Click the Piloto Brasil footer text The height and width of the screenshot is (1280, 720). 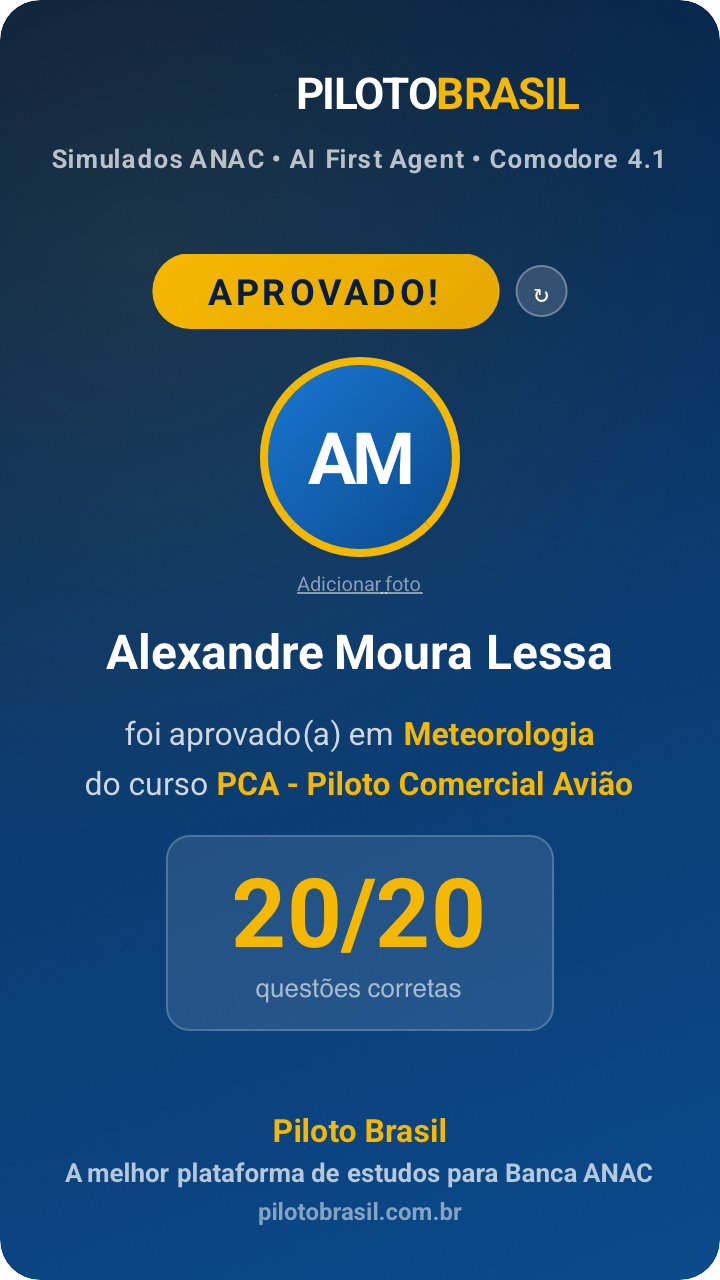point(360,1131)
